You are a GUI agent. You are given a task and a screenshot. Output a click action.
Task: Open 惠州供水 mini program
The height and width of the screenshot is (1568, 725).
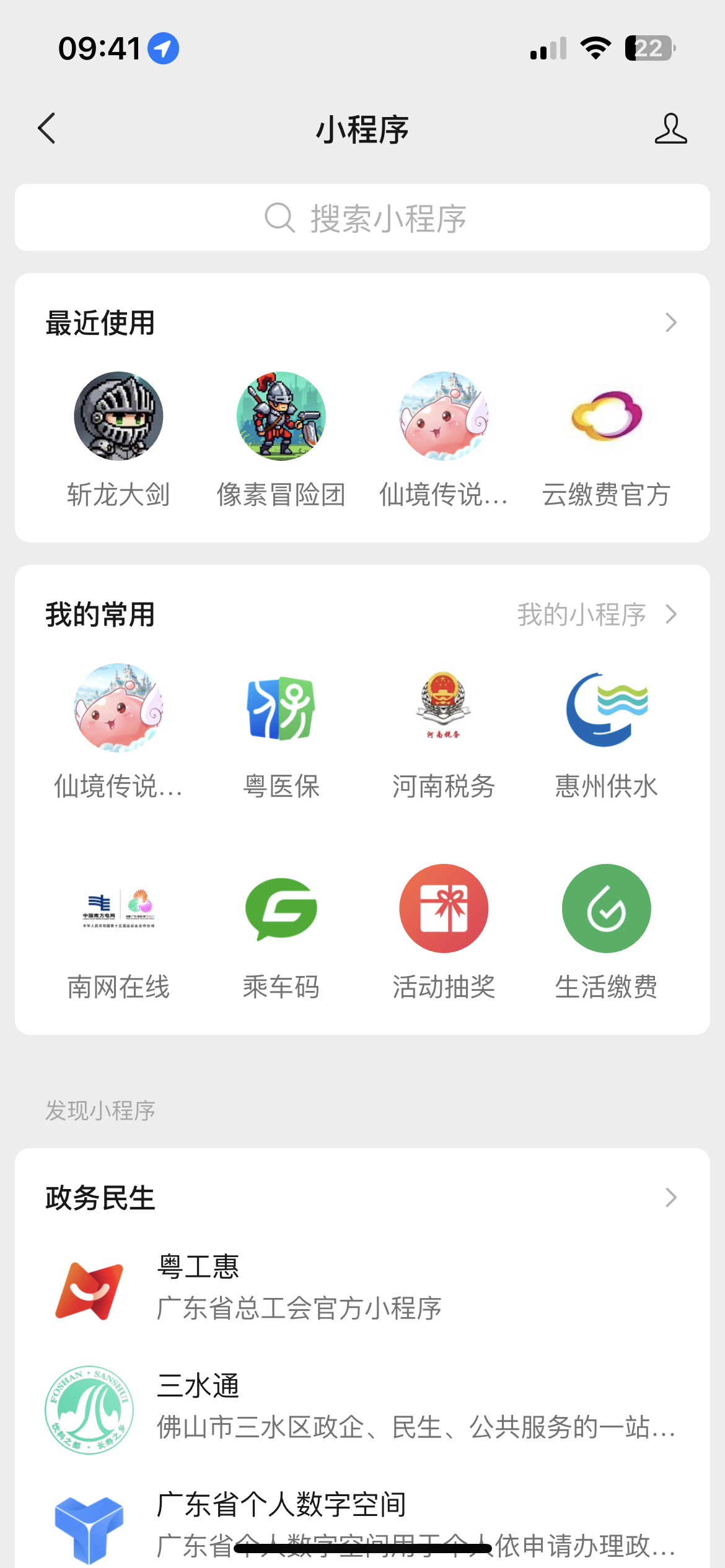point(606,708)
